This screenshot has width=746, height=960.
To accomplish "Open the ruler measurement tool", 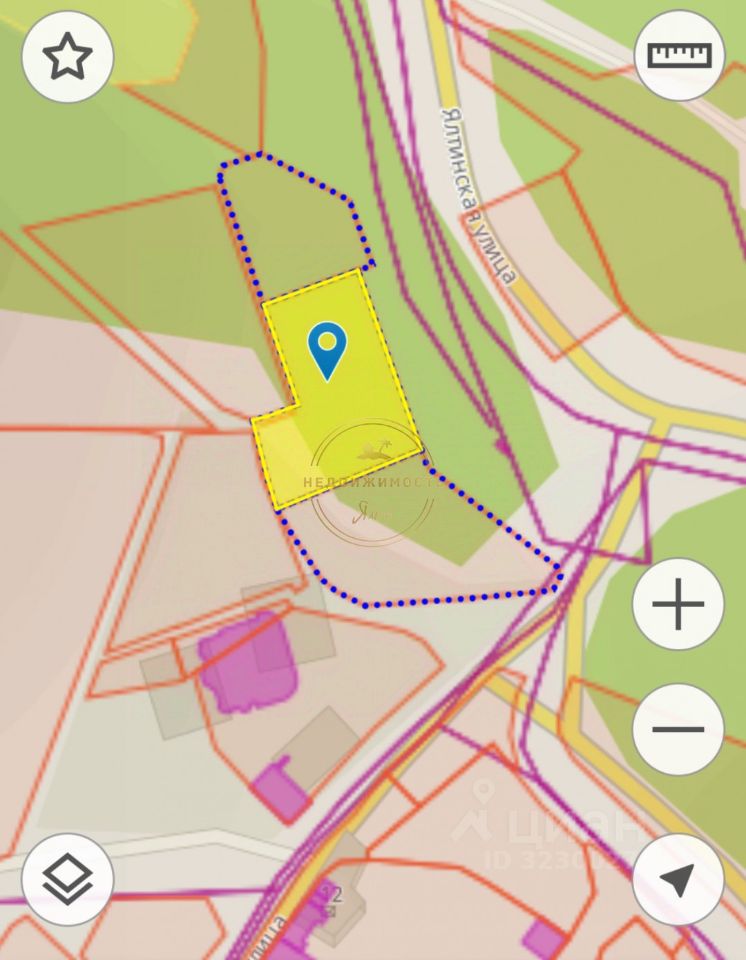I will pos(679,55).
